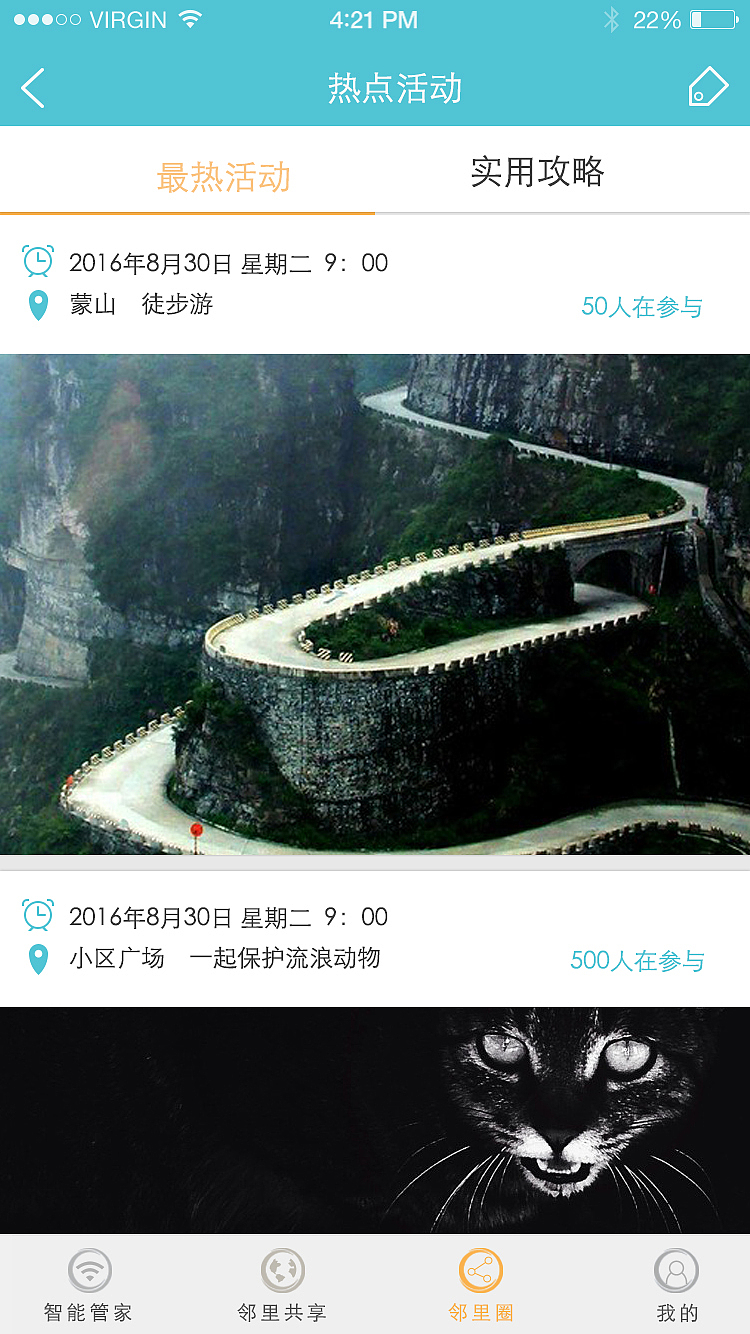Tap the back arrow icon
Viewport: 750px width, 1334px height.
pyautogui.click(x=32, y=88)
